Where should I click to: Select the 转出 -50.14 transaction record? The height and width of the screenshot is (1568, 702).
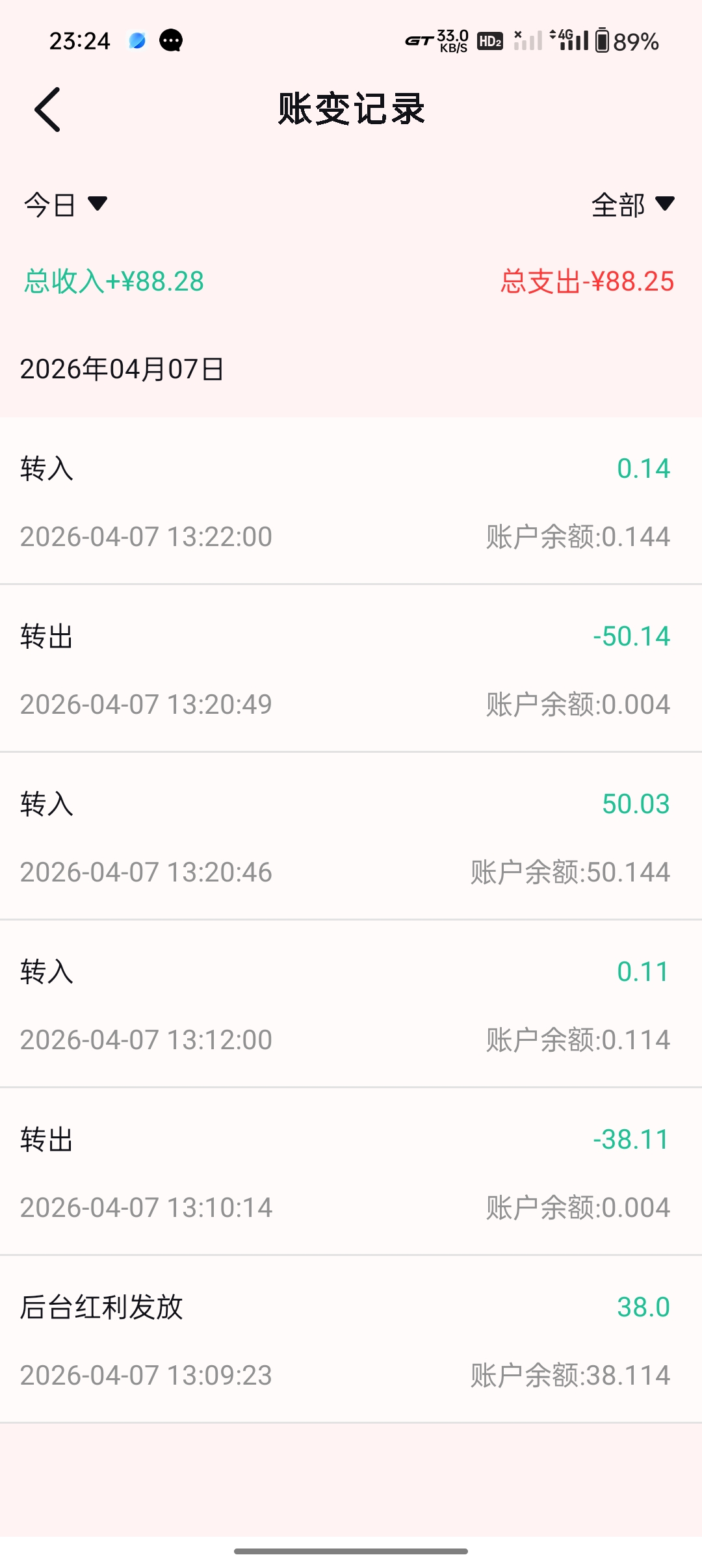point(351,670)
